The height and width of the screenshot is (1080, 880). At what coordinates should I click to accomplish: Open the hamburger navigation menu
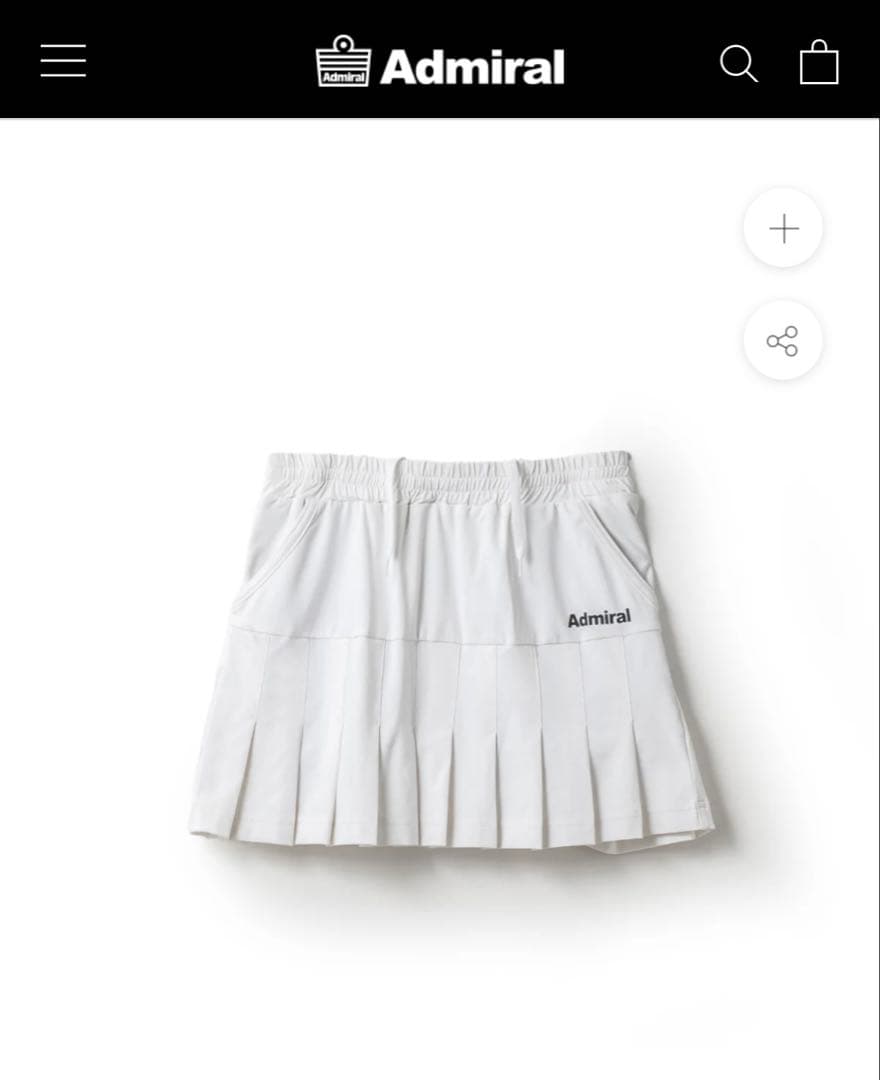63,61
